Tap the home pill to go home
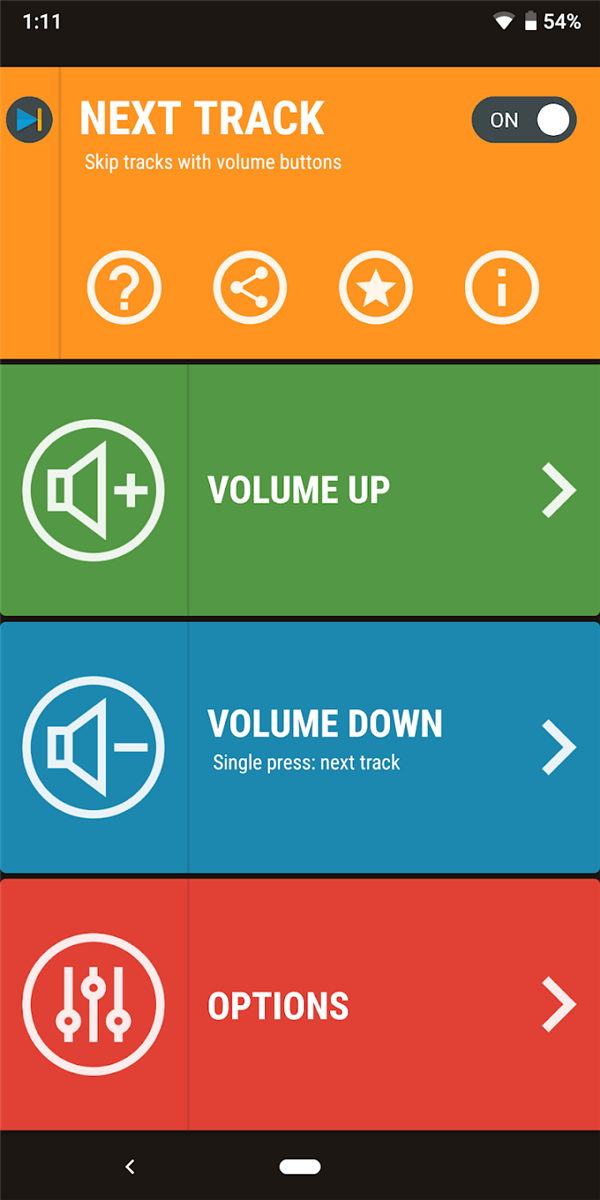 (x=300, y=1166)
